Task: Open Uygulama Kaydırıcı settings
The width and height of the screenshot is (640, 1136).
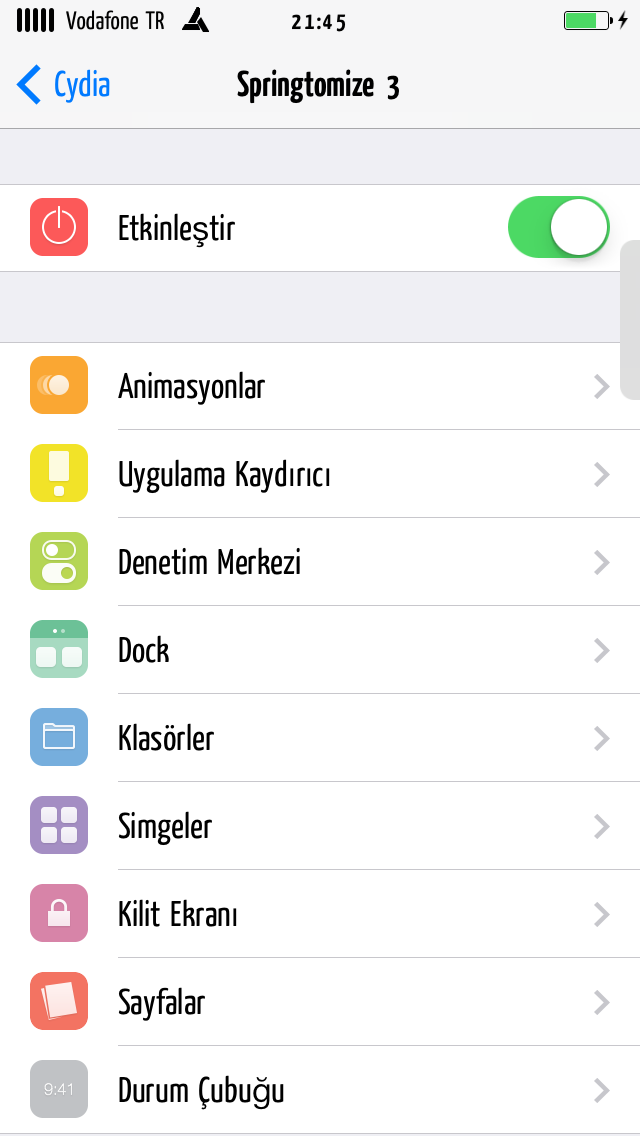Action: (320, 474)
